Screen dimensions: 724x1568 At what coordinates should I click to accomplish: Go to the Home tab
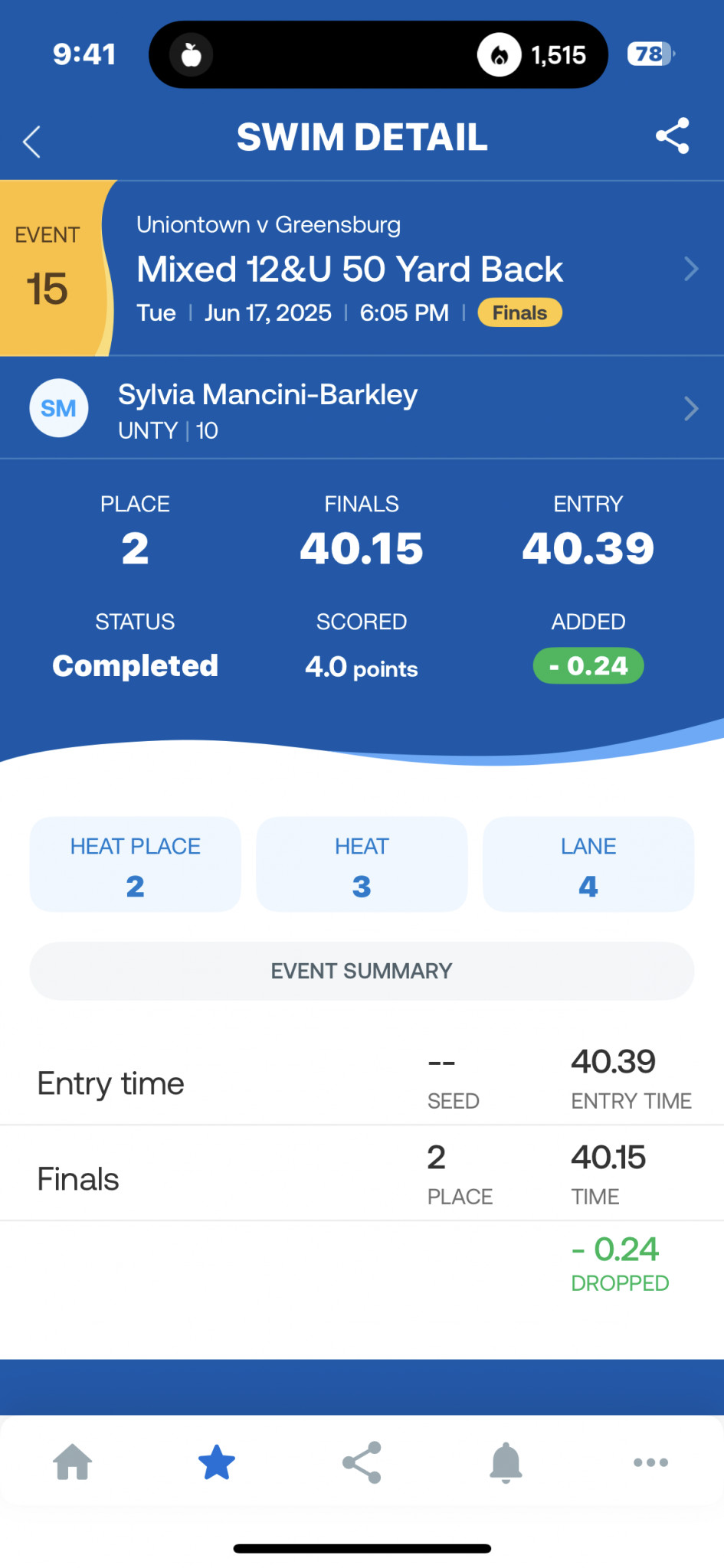[x=73, y=1462]
